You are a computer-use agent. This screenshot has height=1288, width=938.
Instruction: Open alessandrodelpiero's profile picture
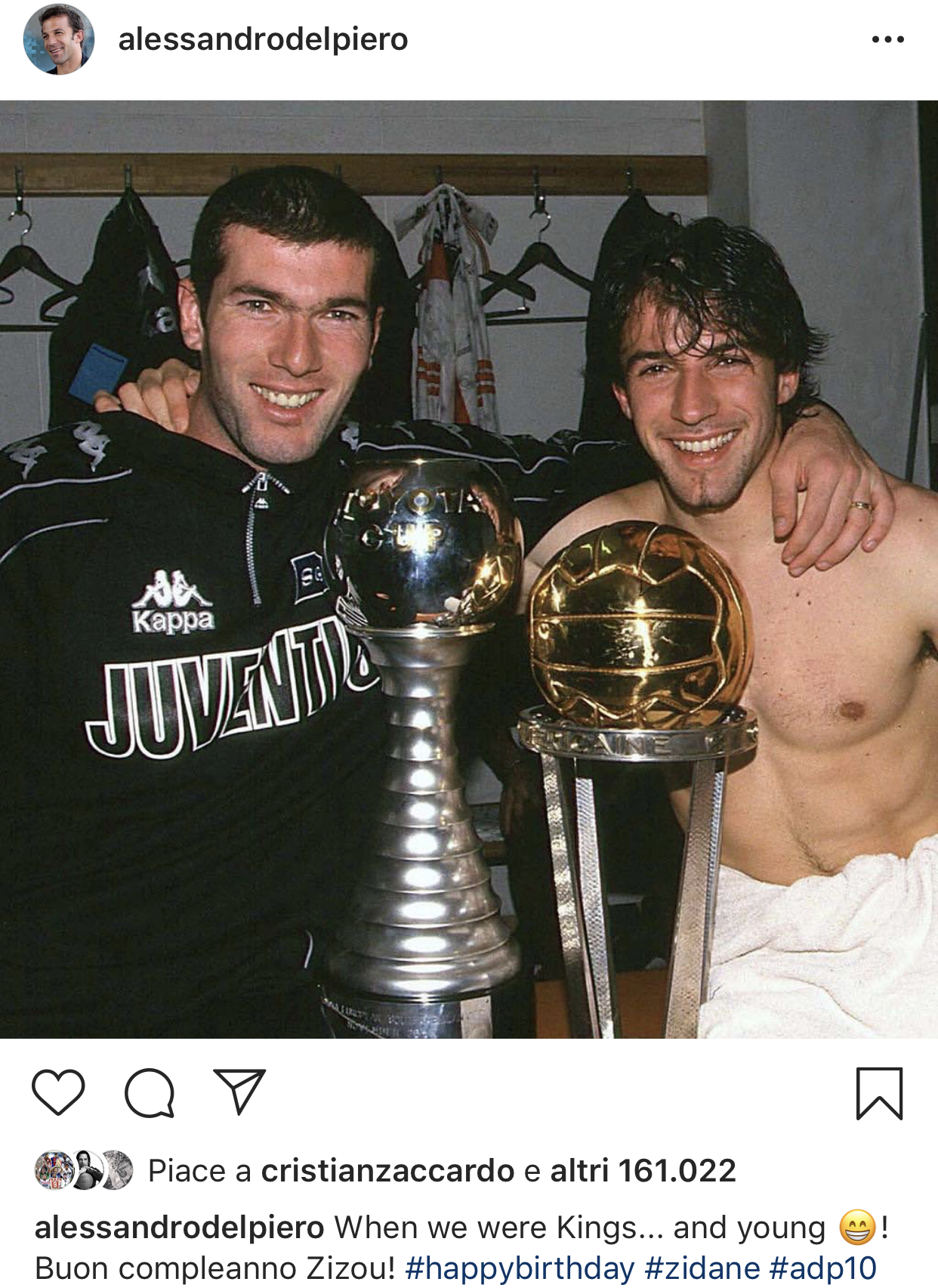coord(59,39)
